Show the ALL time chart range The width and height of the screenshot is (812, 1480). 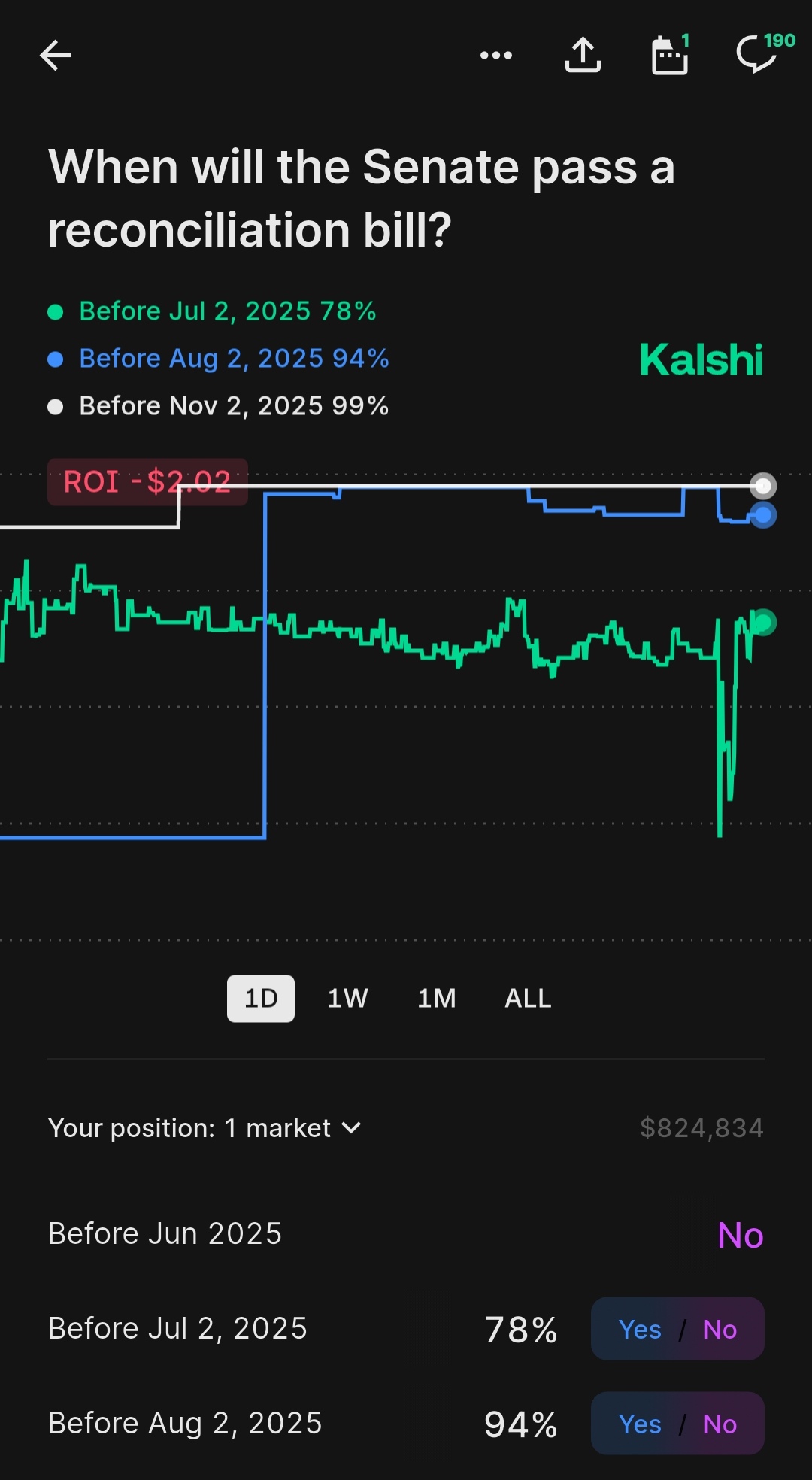[x=528, y=999]
